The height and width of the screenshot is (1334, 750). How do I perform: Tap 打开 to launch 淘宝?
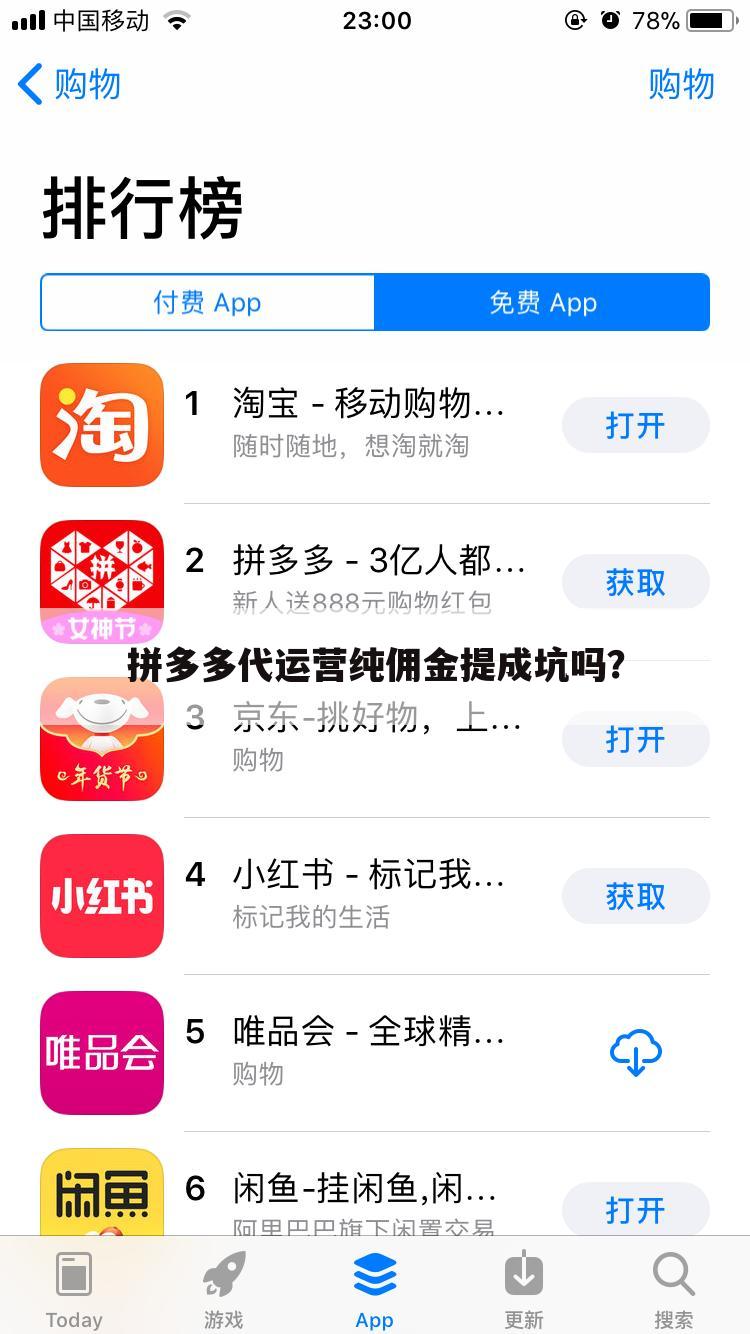click(x=635, y=424)
